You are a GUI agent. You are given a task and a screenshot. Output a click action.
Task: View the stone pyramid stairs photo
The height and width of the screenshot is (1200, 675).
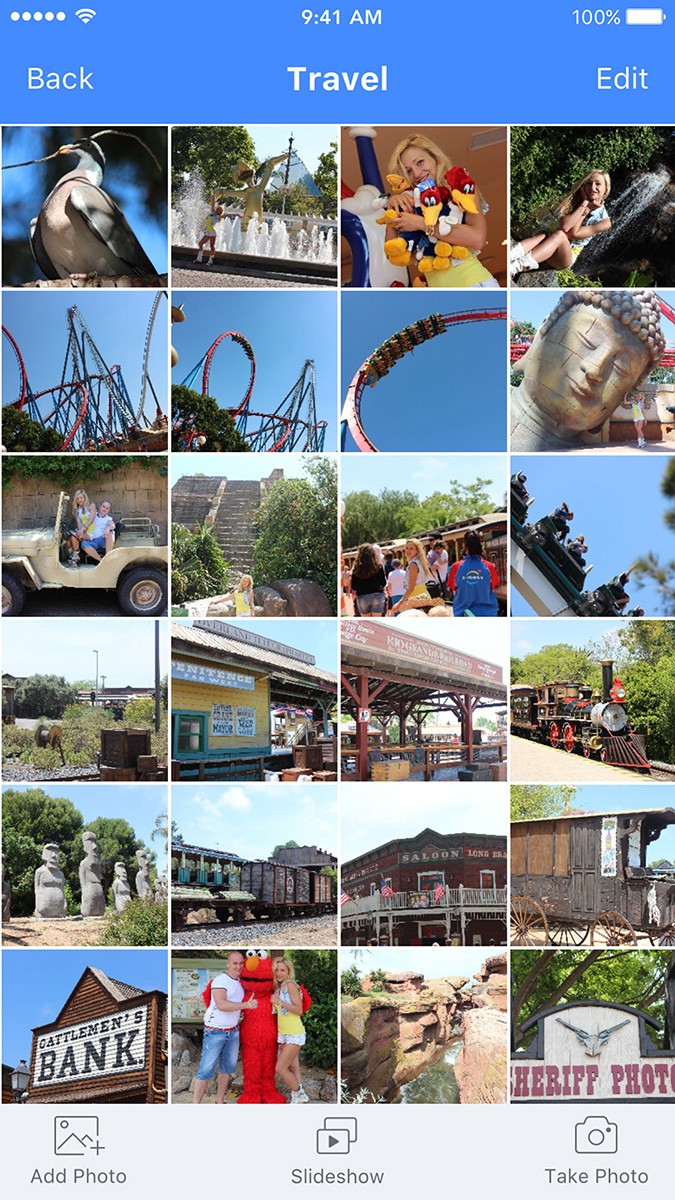pos(254,536)
